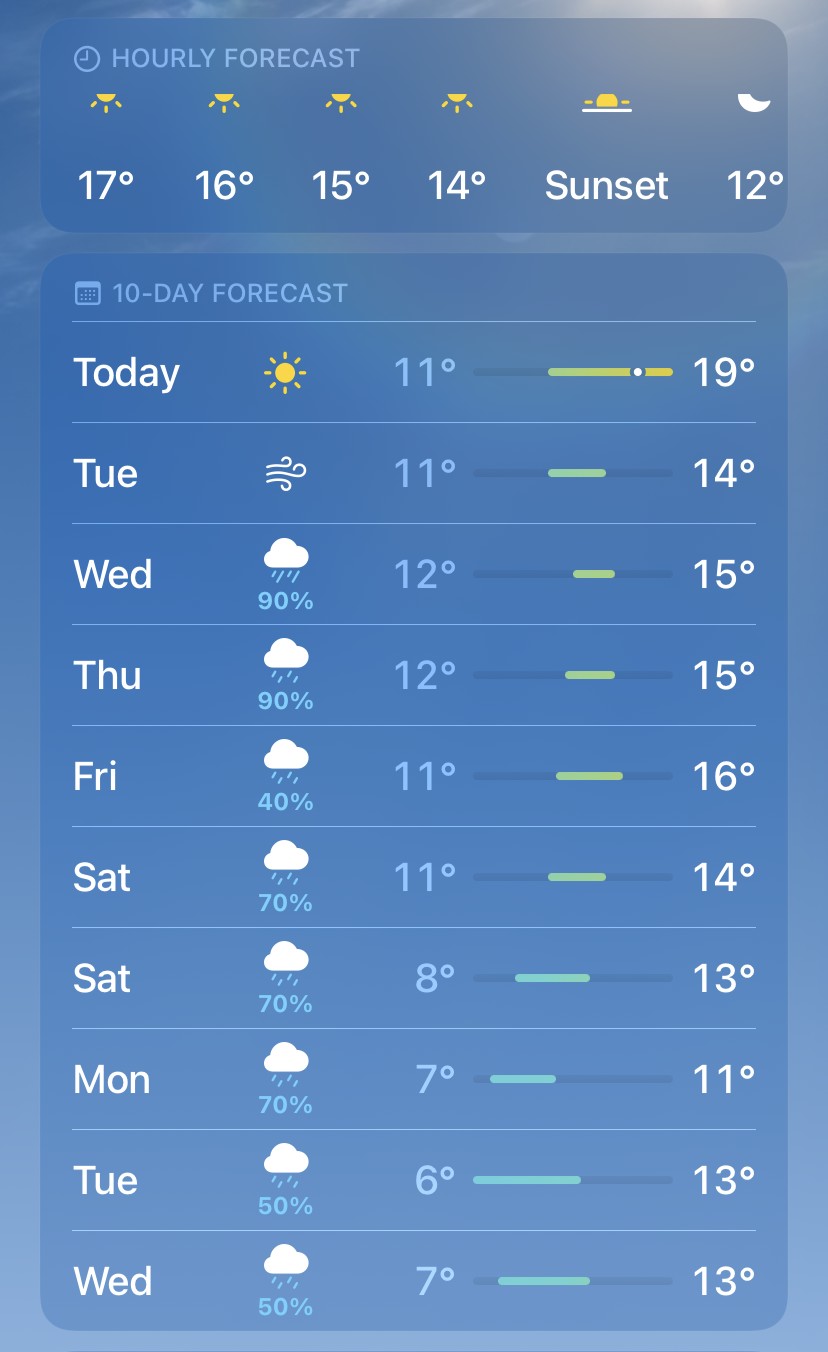View Mon forecast details
The width and height of the screenshot is (828, 1352).
(x=414, y=1079)
